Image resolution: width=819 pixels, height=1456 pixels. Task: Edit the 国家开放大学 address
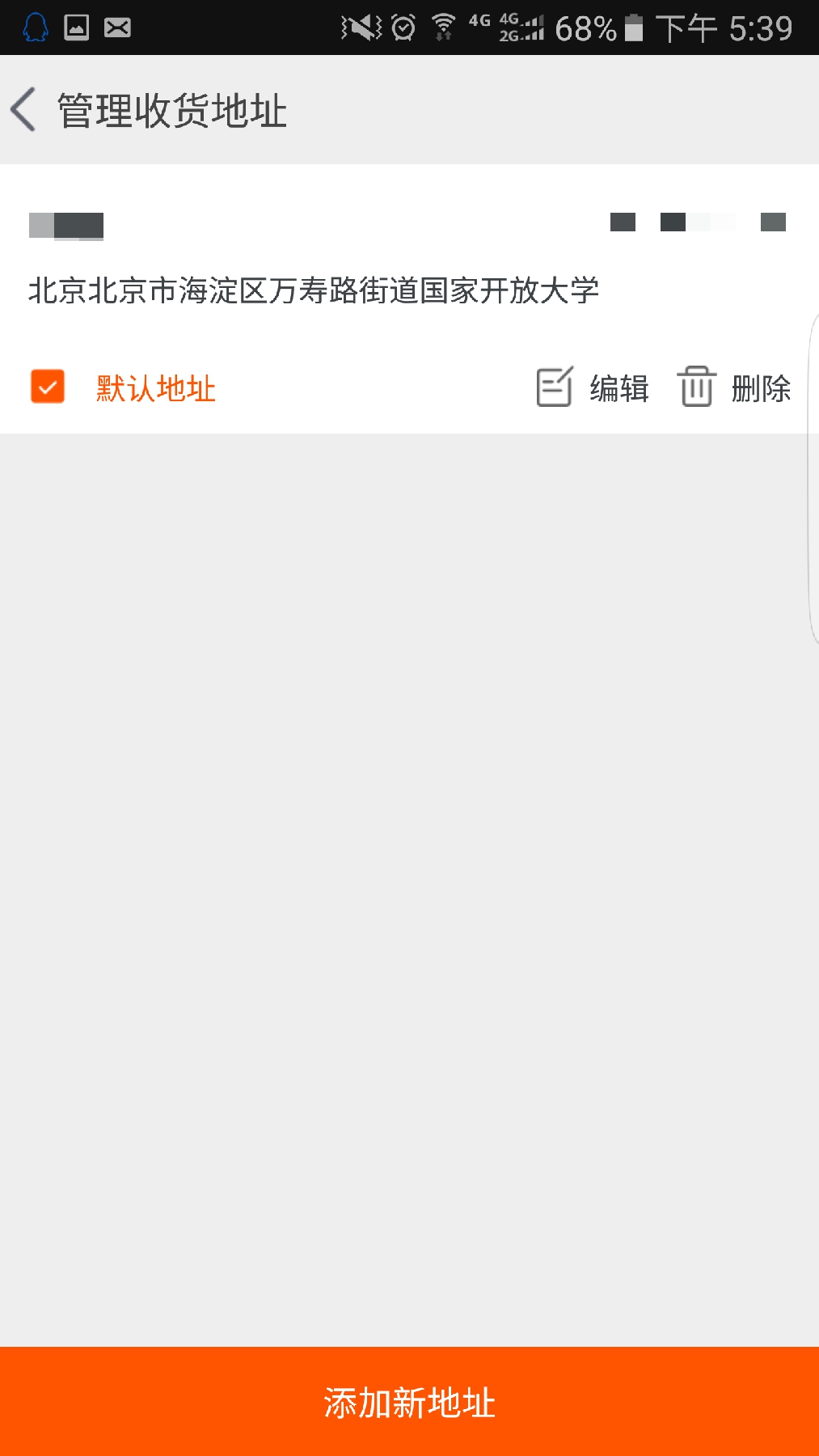pos(593,387)
